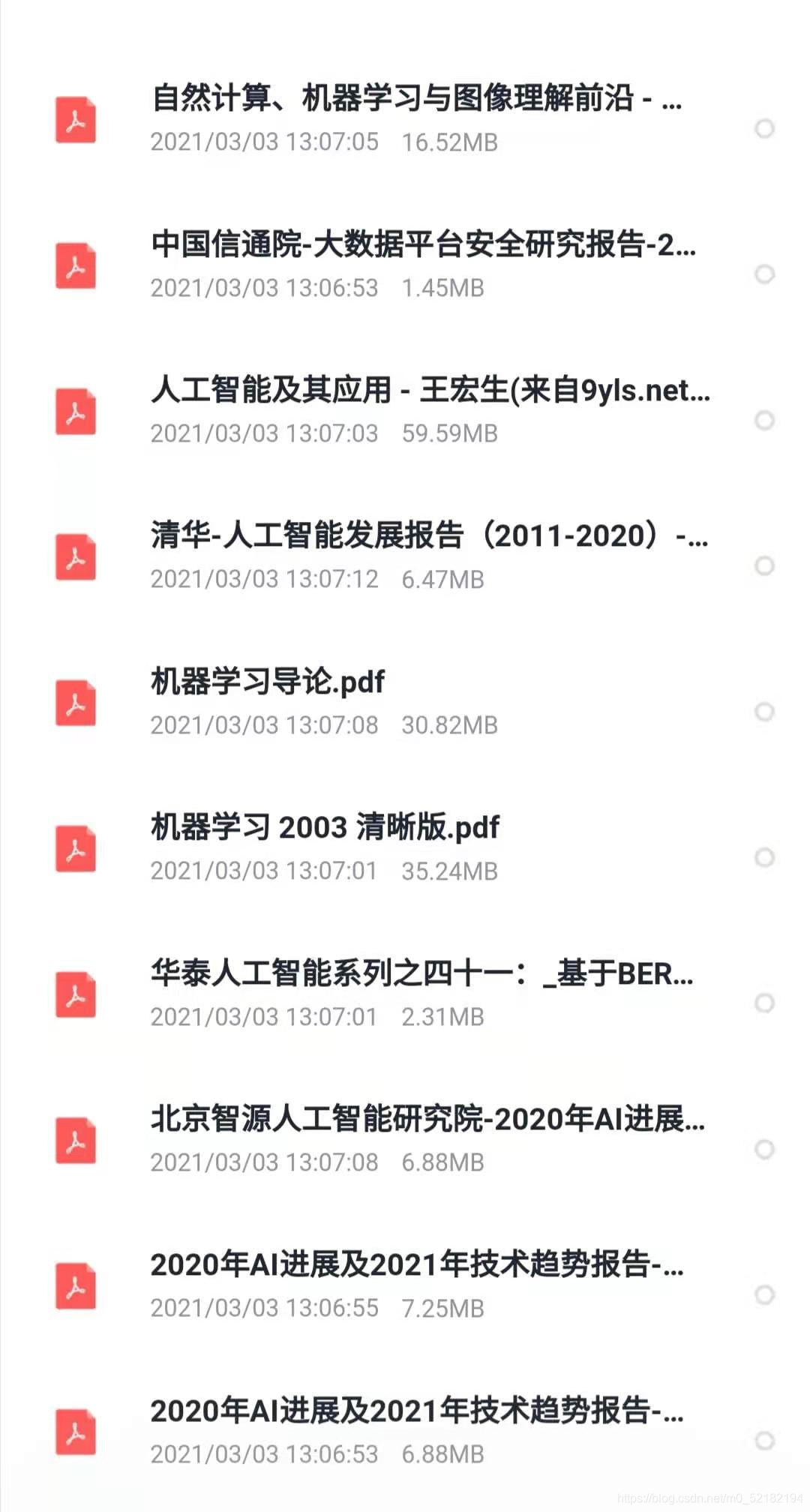Tap the PDF icon for 中国信通院大数据平台安全研究报告
Viewport: 810px width, 1512px height.
[x=75, y=262]
